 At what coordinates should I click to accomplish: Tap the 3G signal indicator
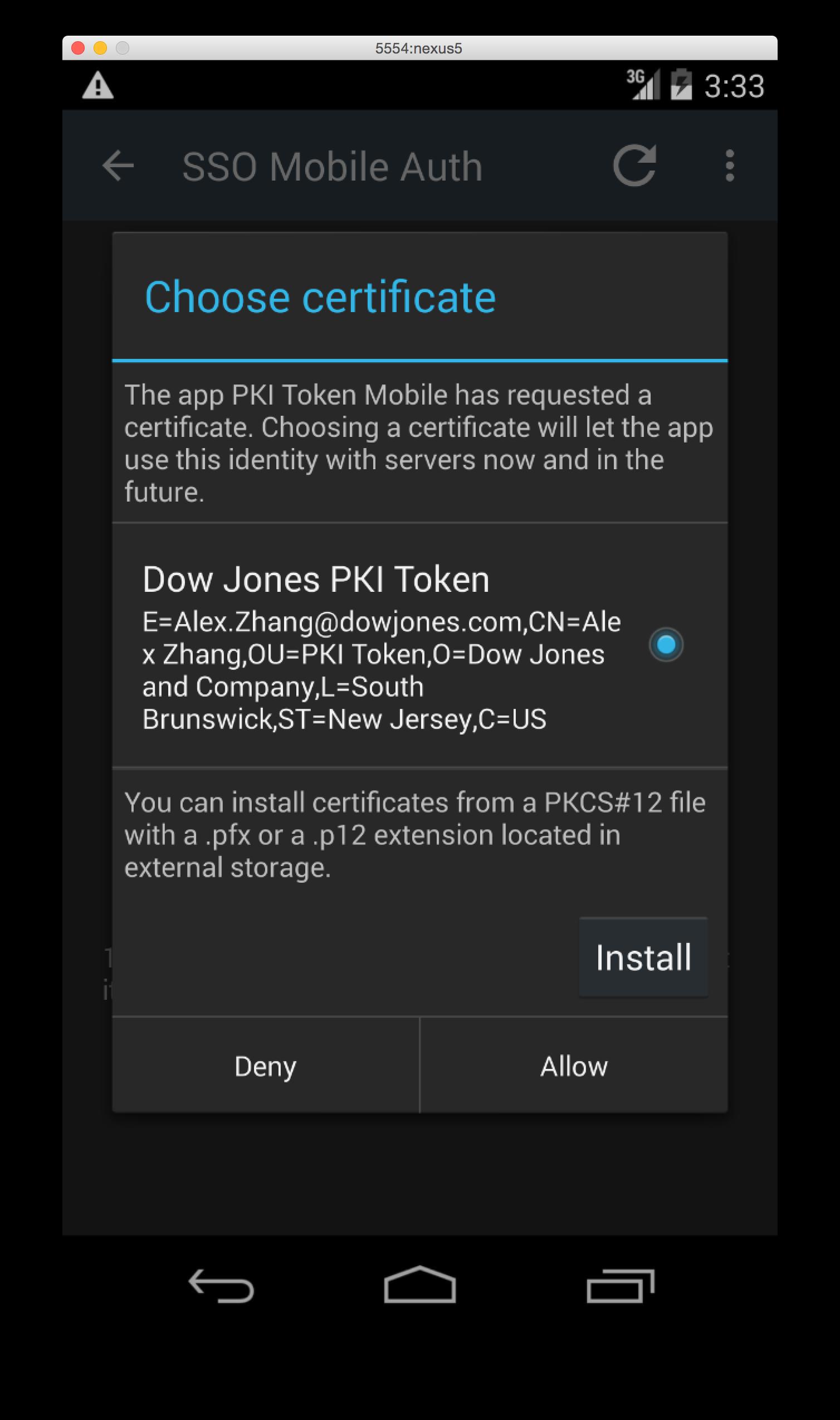[x=642, y=85]
